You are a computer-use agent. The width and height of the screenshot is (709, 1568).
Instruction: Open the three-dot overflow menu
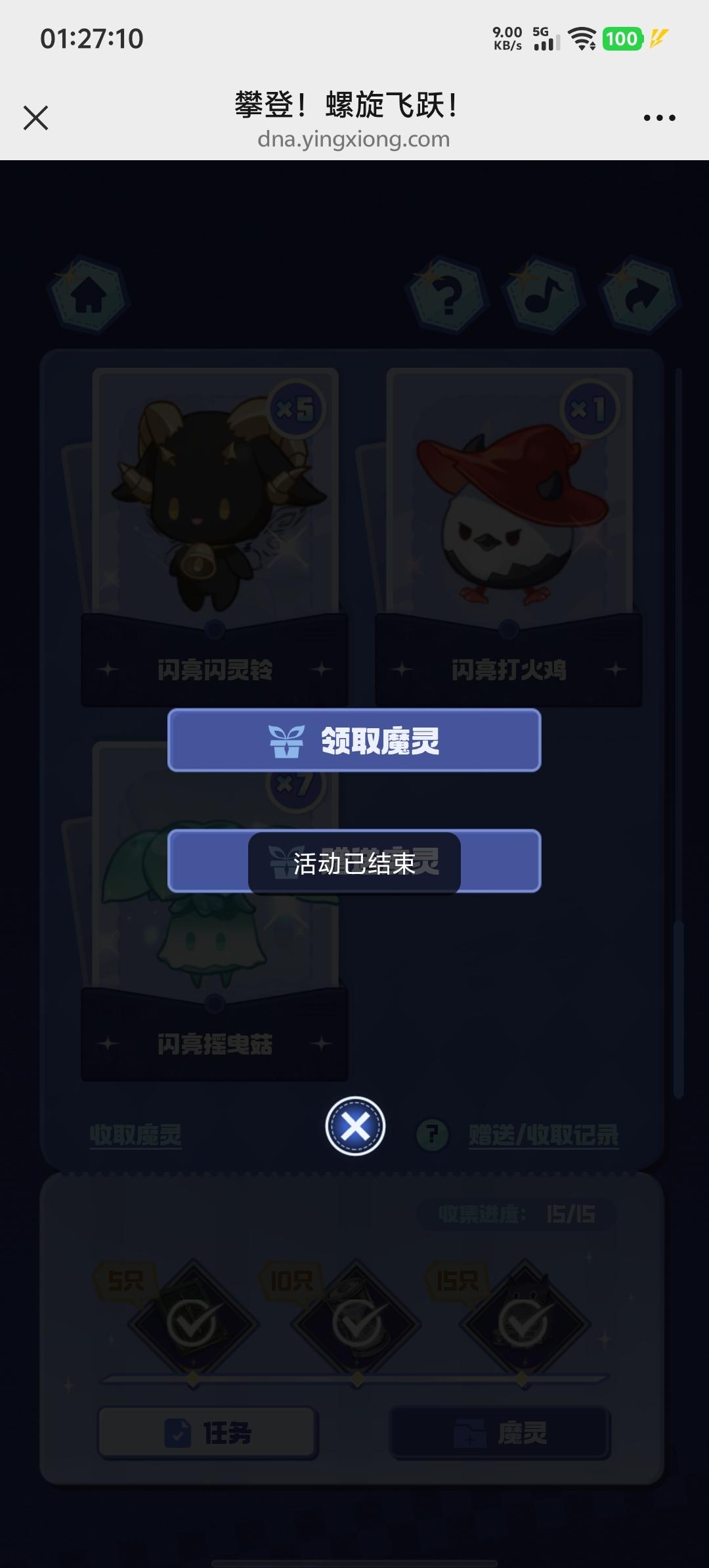[659, 118]
